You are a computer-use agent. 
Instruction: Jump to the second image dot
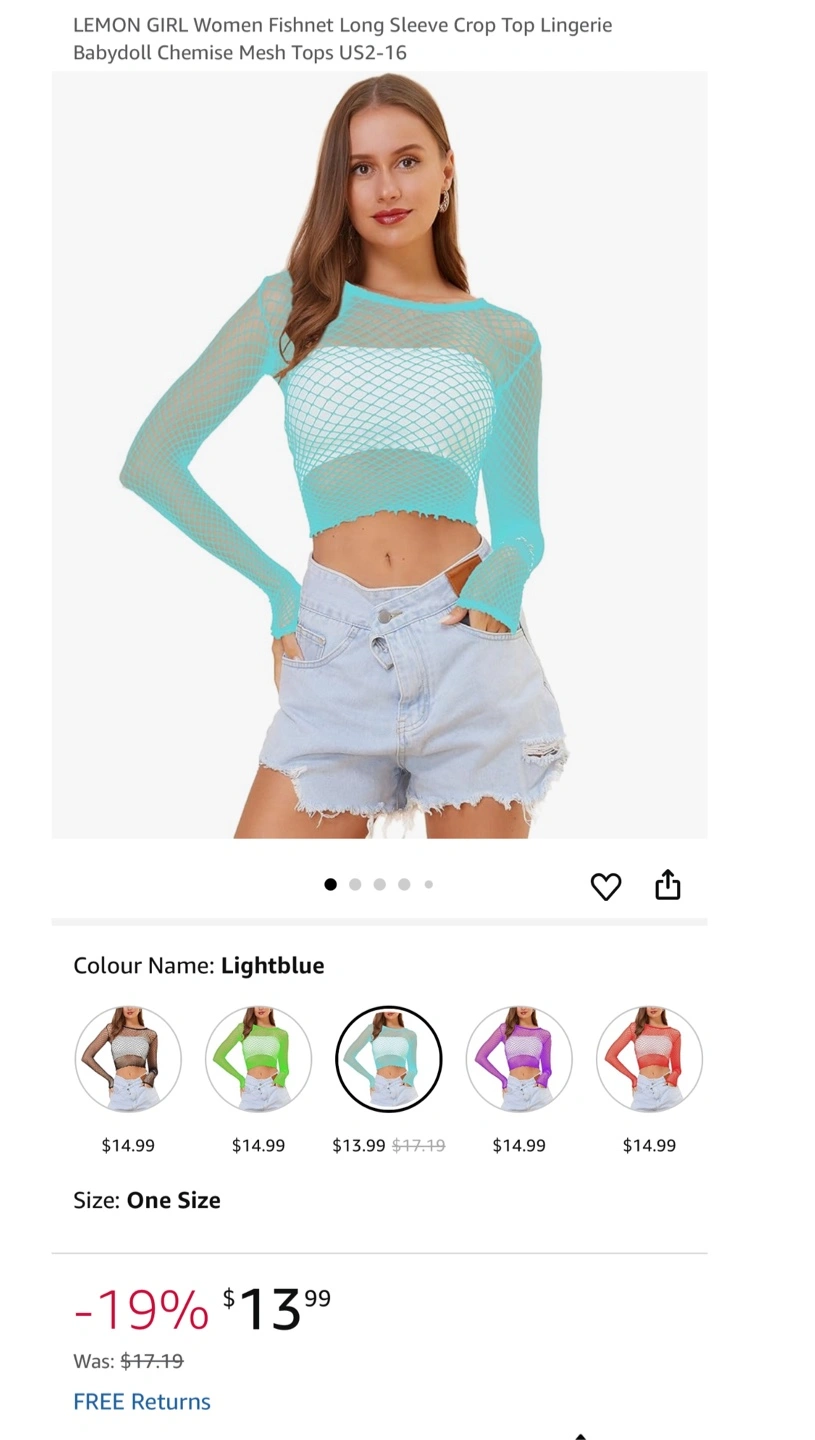pos(355,884)
